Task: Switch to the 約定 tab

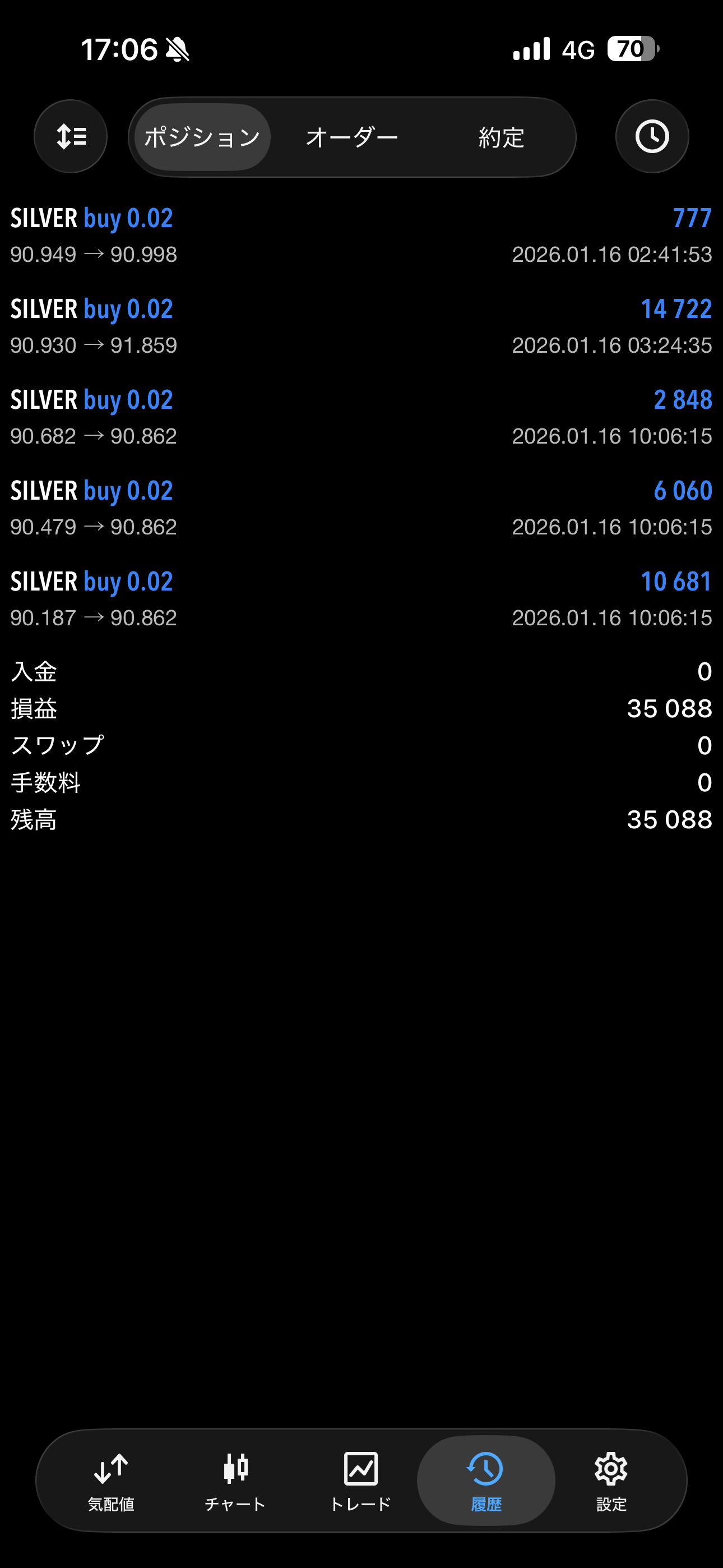Action: click(x=501, y=137)
